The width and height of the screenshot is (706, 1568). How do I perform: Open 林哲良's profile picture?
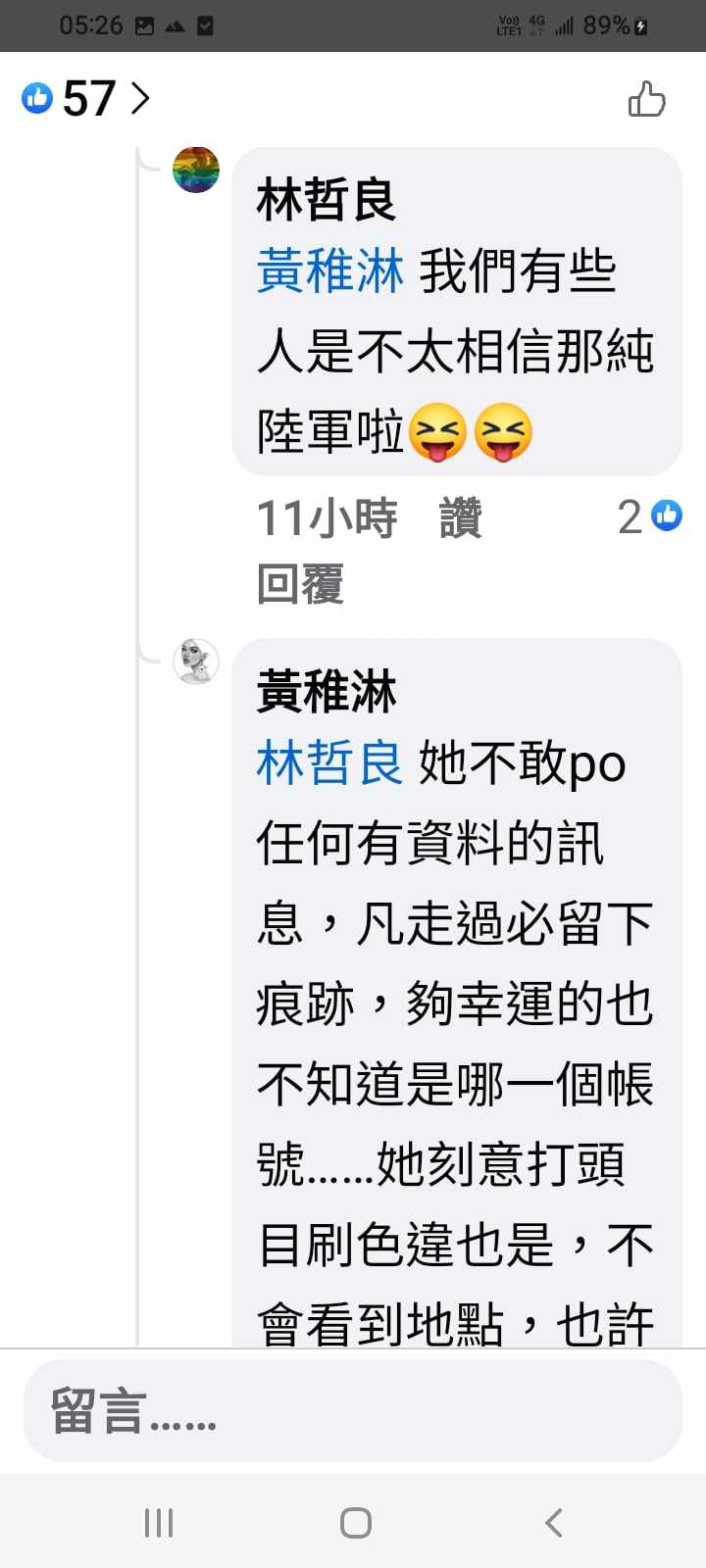coord(196,170)
